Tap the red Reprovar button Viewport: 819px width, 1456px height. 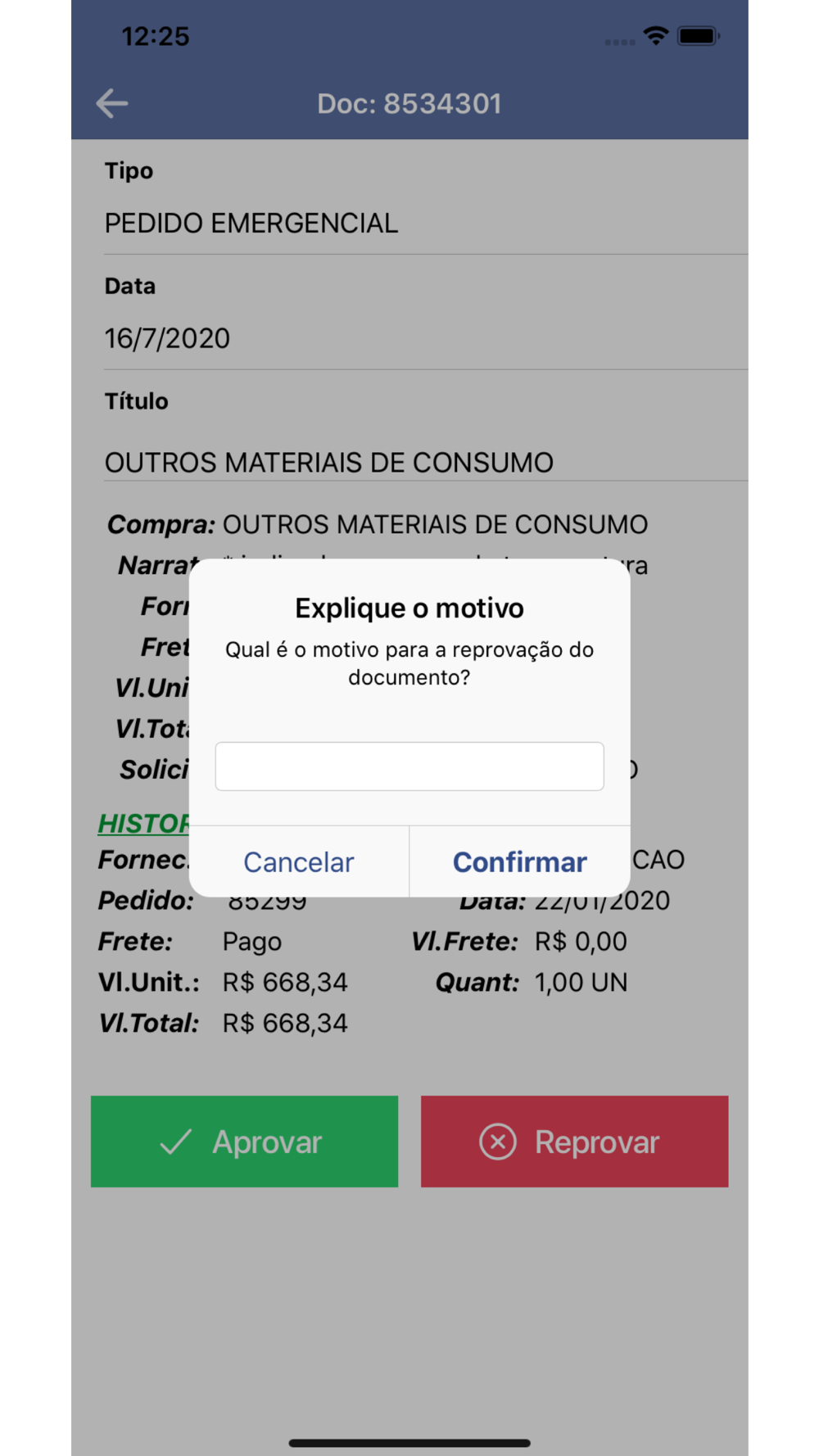click(x=574, y=1142)
